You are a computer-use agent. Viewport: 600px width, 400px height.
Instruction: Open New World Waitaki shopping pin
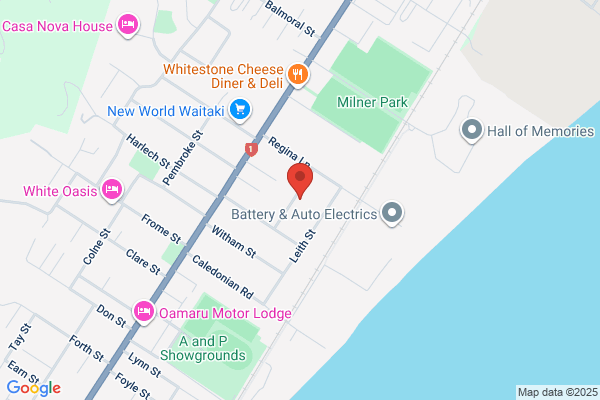pos(240,111)
